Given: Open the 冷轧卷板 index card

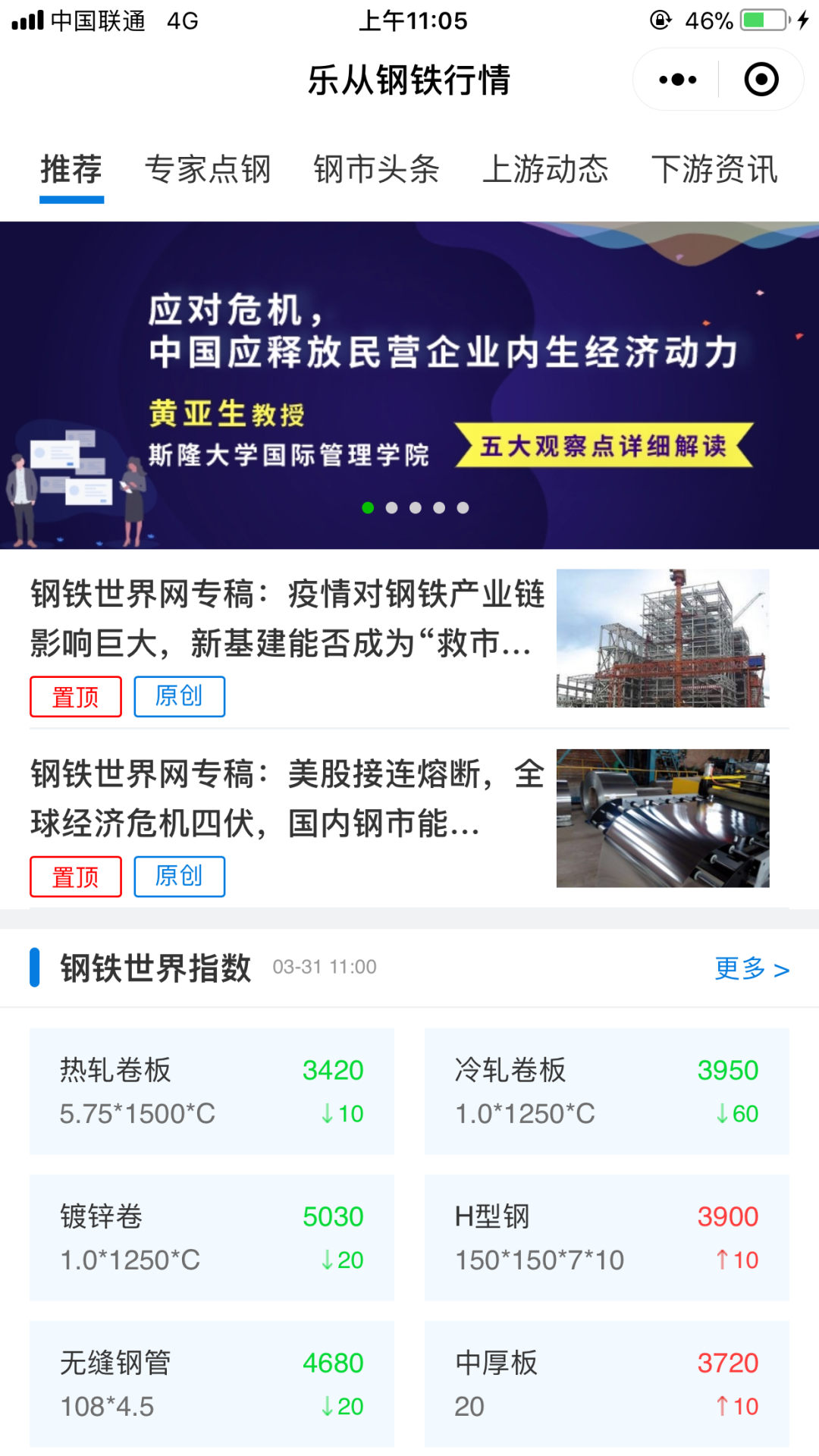Looking at the screenshot, I should [x=607, y=1091].
